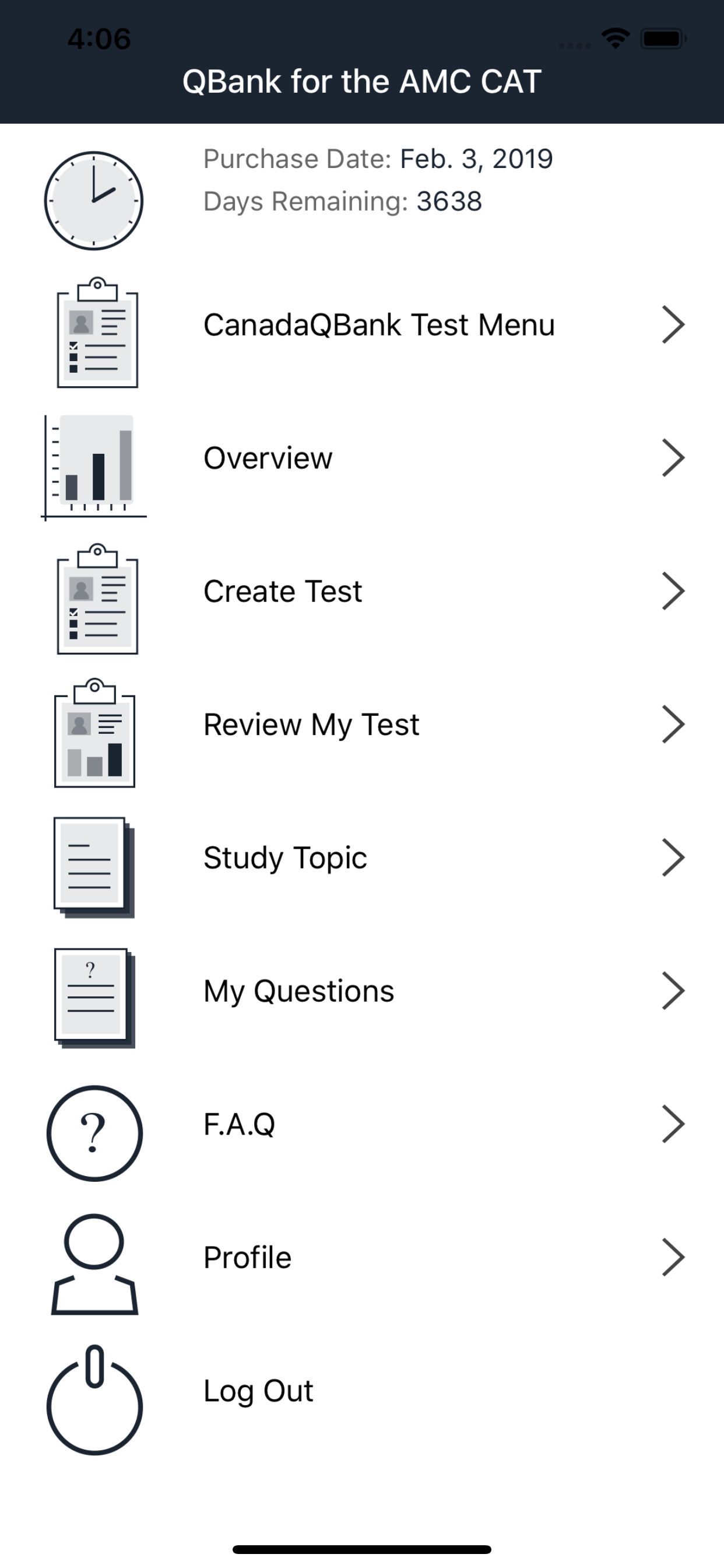Open the Profile page

tap(362, 1258)
